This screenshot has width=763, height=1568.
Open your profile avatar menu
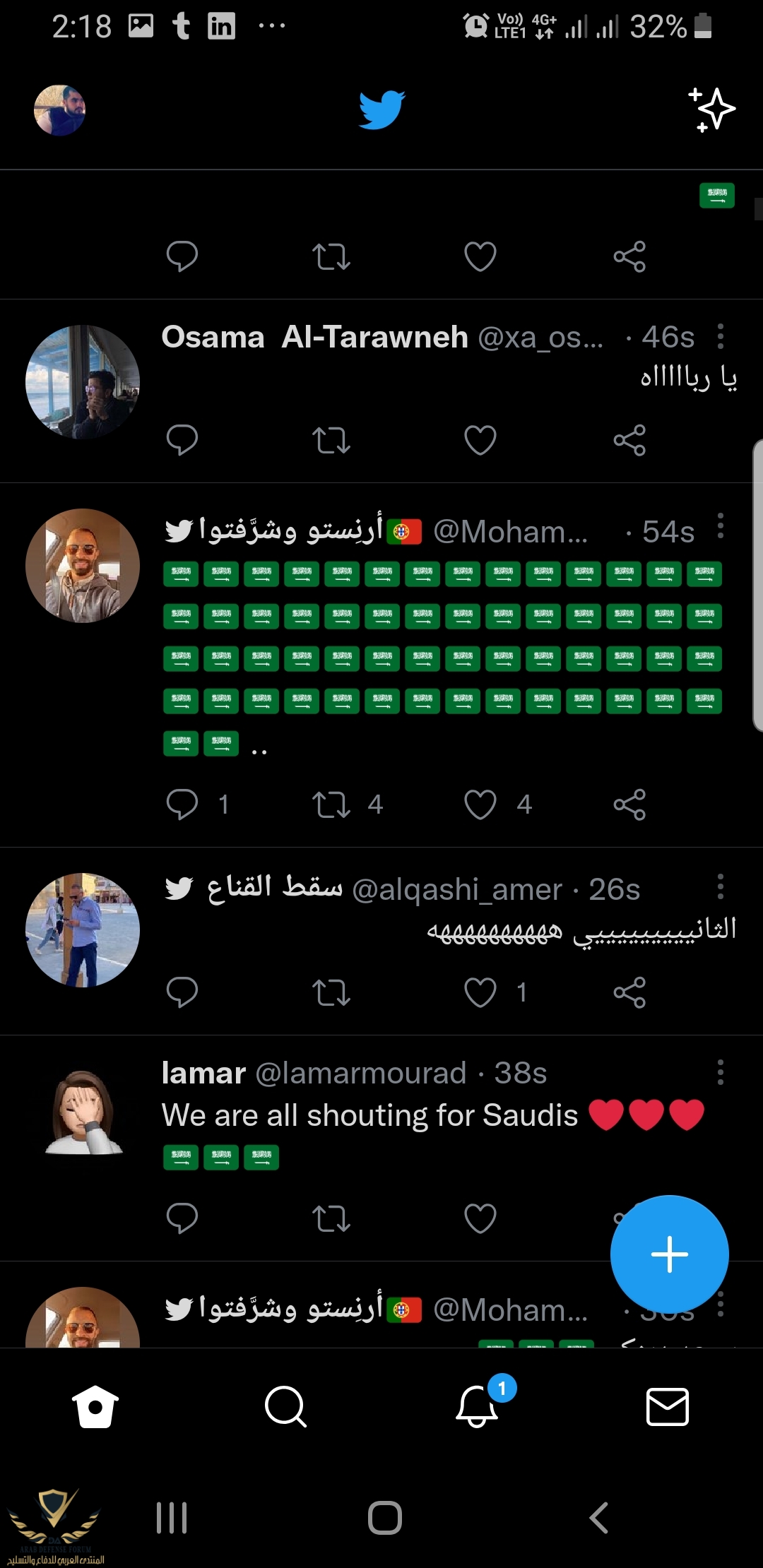click(60, 110)
